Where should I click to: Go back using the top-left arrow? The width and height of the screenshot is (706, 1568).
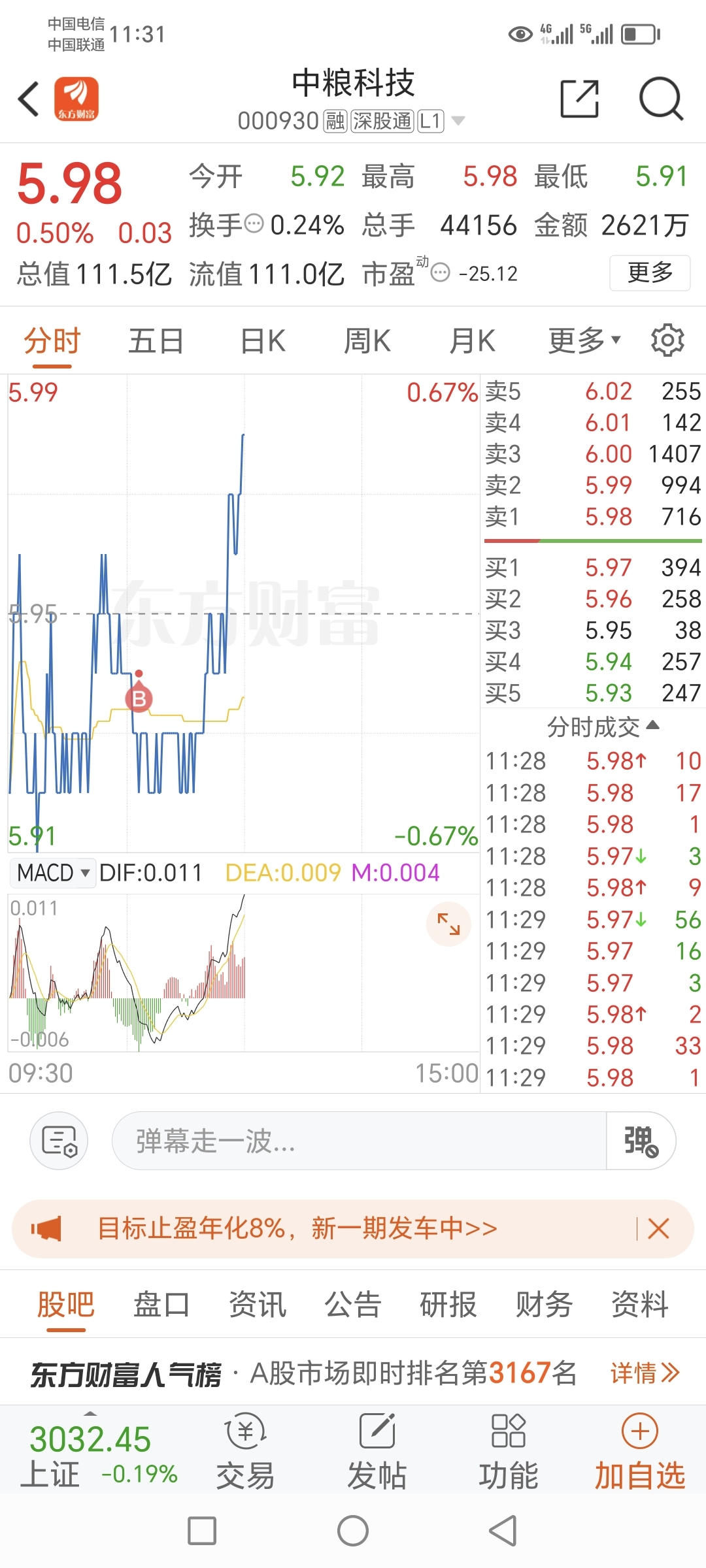[29, 99]
